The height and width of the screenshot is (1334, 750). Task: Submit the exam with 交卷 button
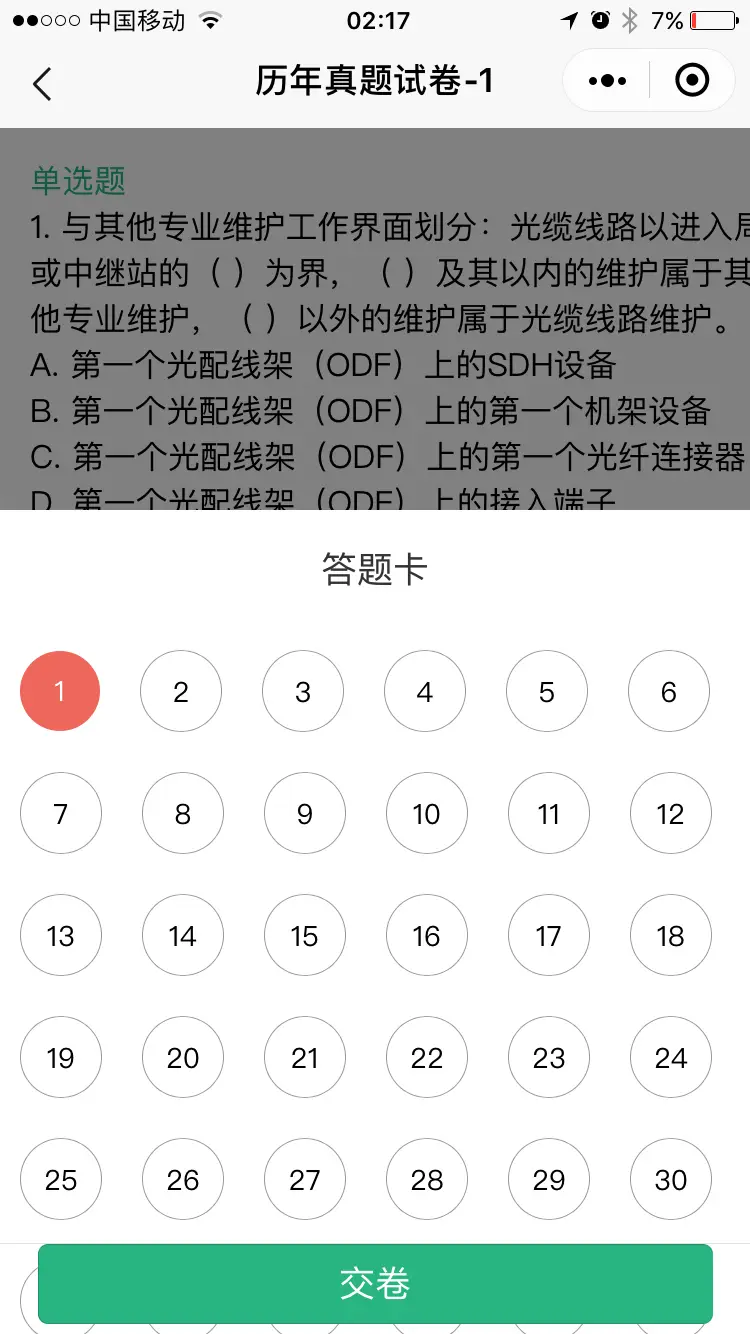click(375, 1284)
